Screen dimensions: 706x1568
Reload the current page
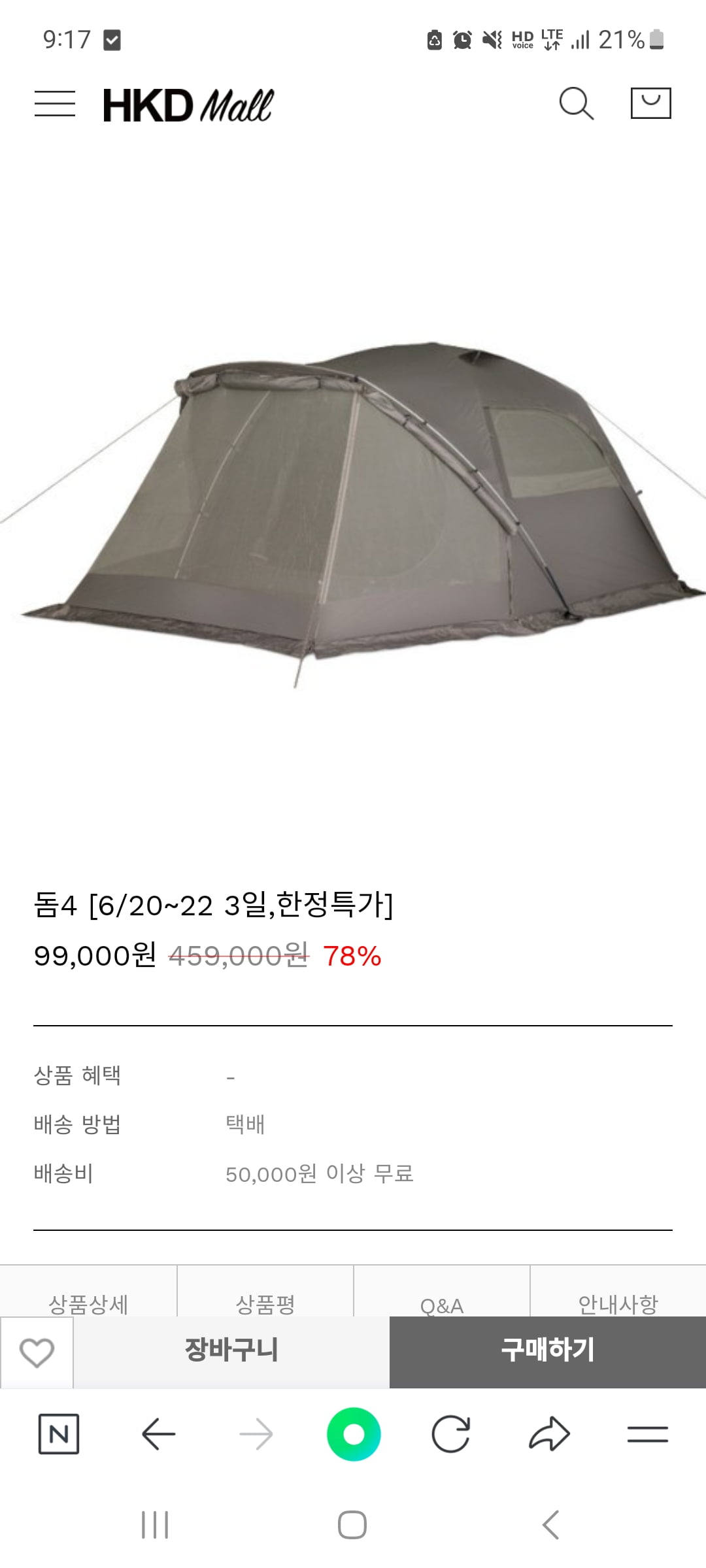coord(451,1435)
